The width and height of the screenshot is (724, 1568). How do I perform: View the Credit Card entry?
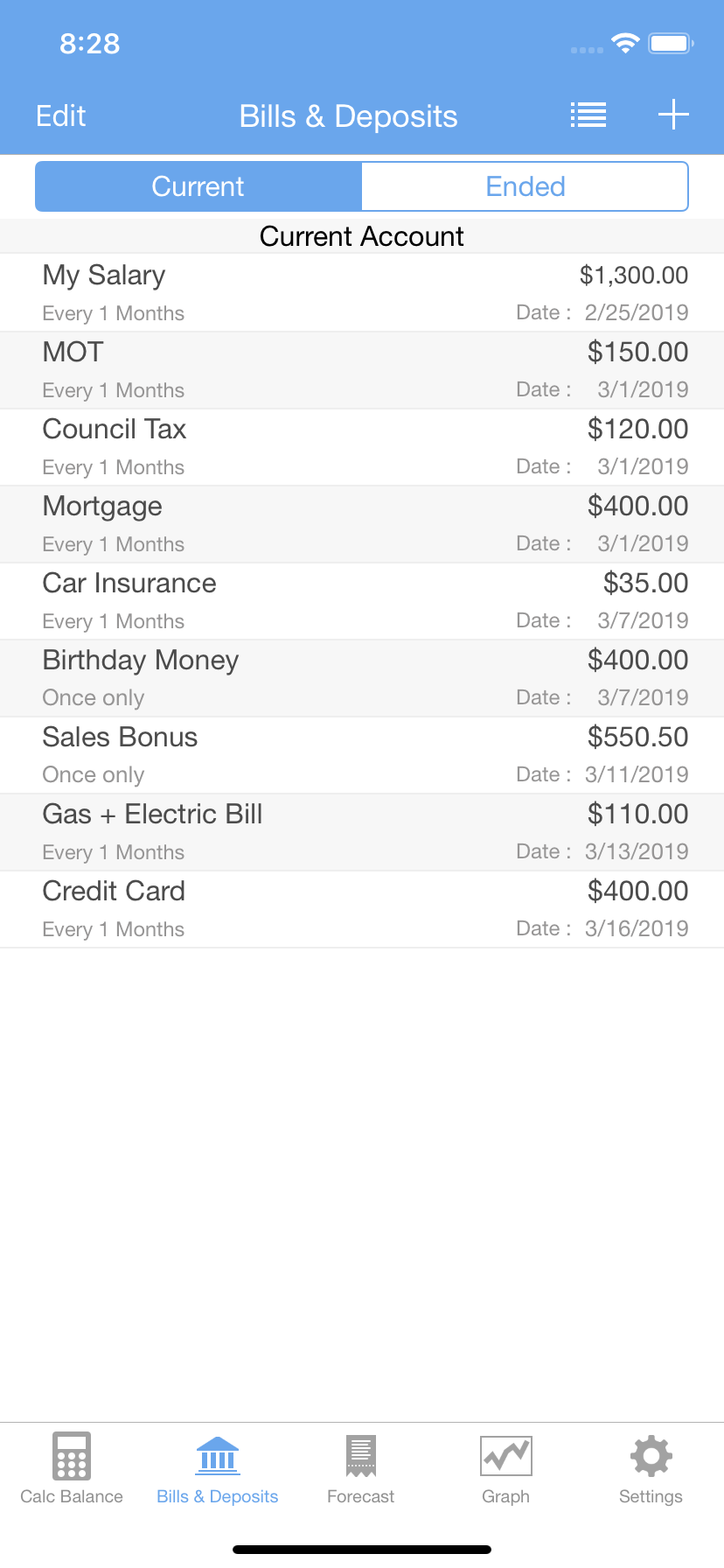[362, 909]
